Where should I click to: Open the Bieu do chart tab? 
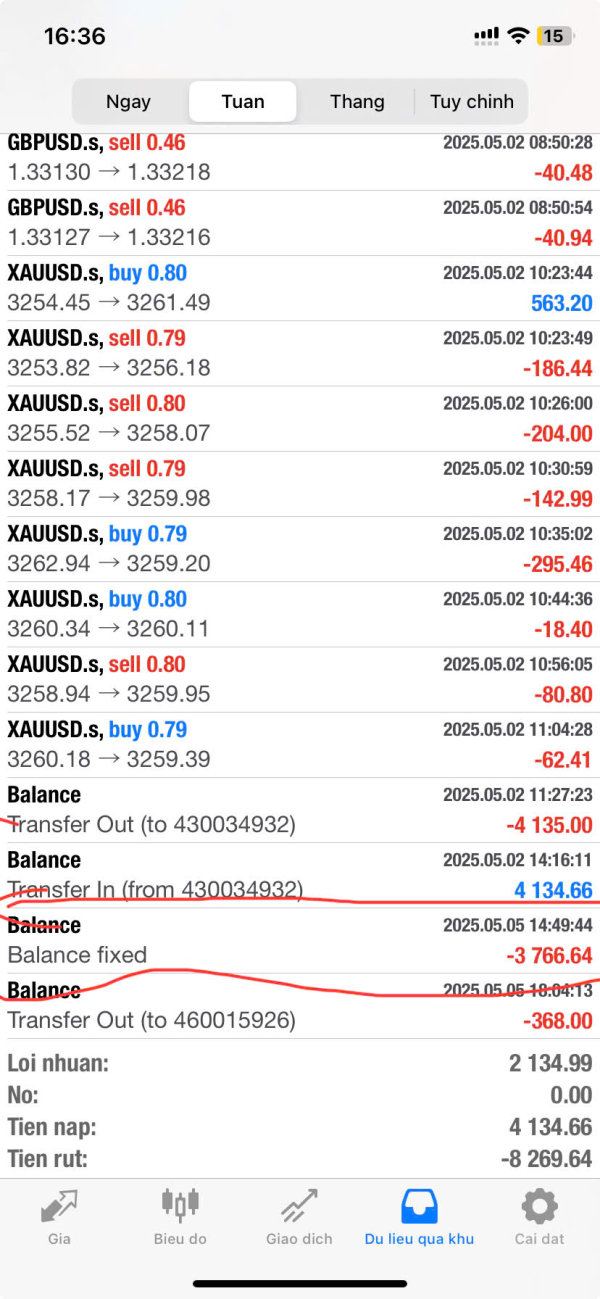180,1216
